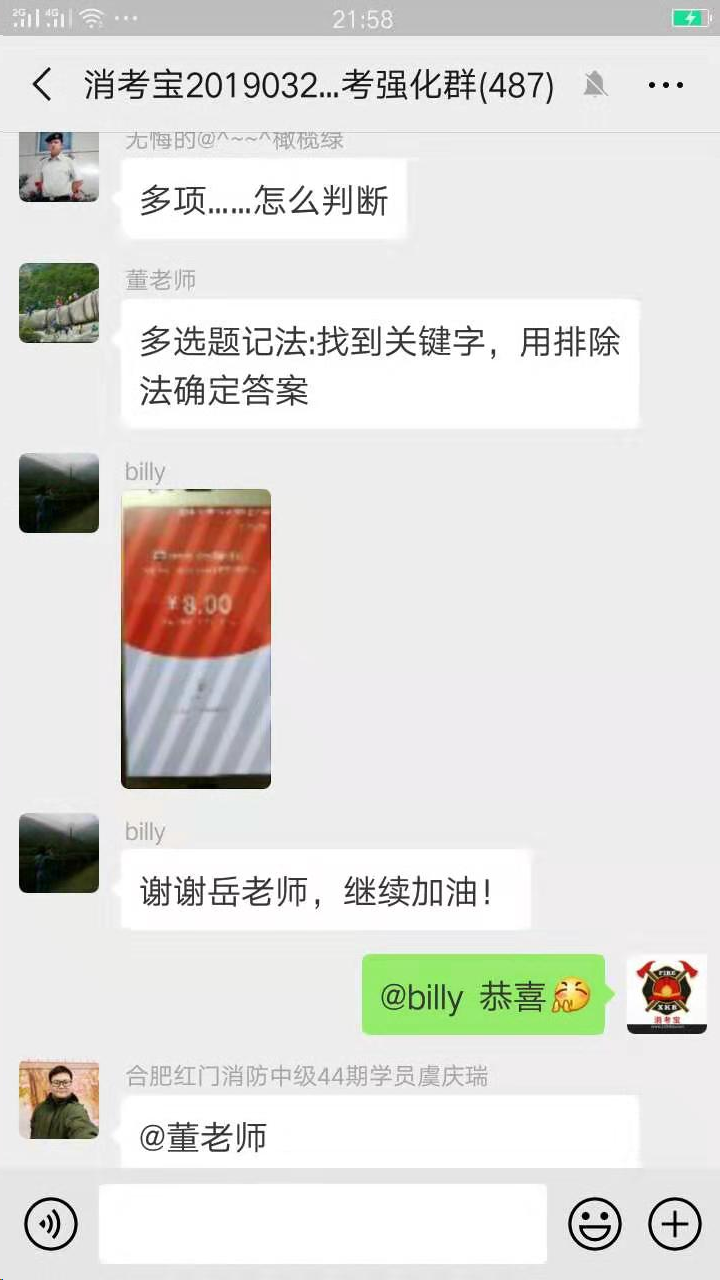
Task: Open avatar of the 多项……怎么判断 sender
Action: point(59,167)
